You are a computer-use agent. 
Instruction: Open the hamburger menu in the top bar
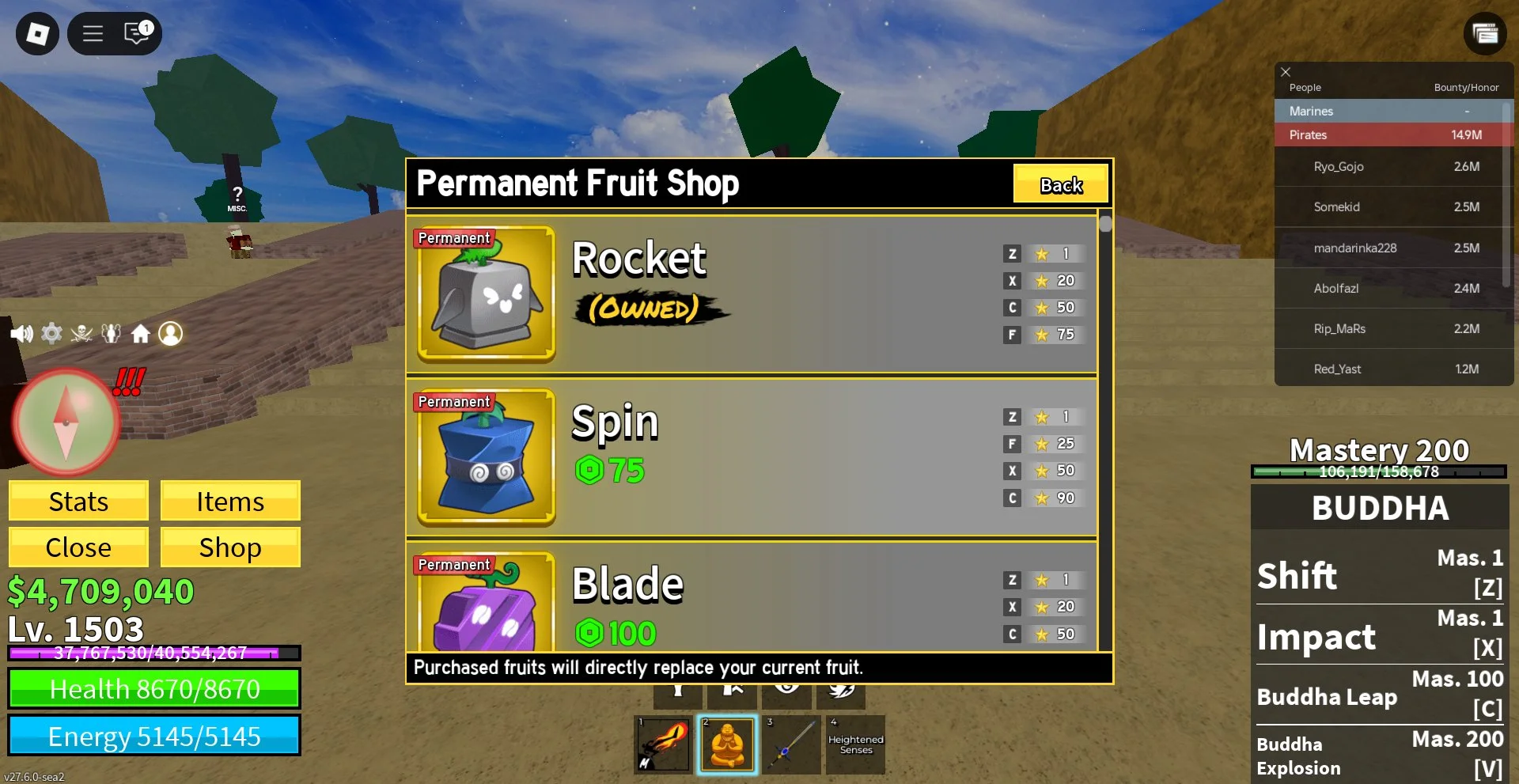tap(93, 33)
